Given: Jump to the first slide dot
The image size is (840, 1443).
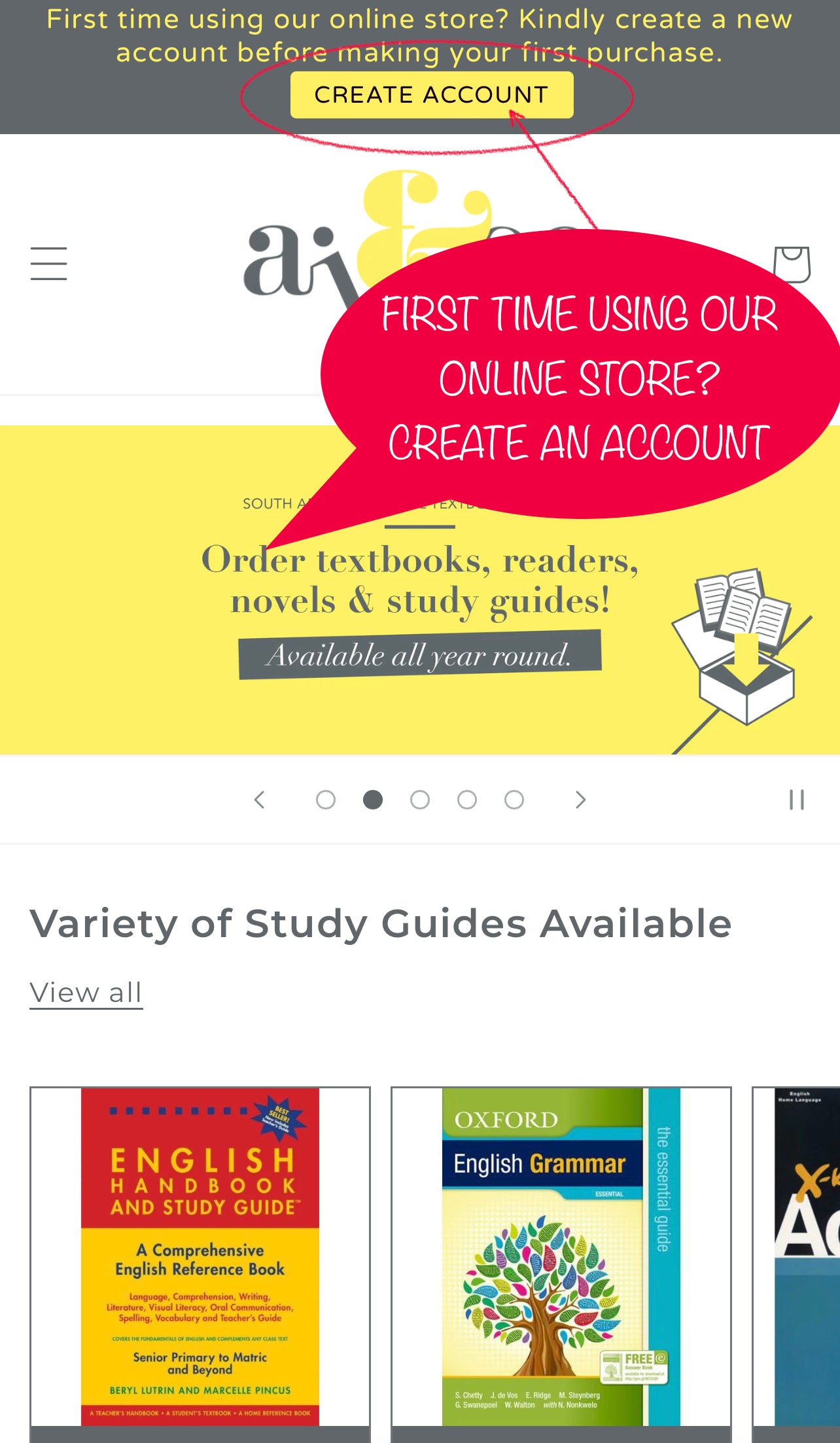Looking at the screenshot, I should (x=326, y=800).
